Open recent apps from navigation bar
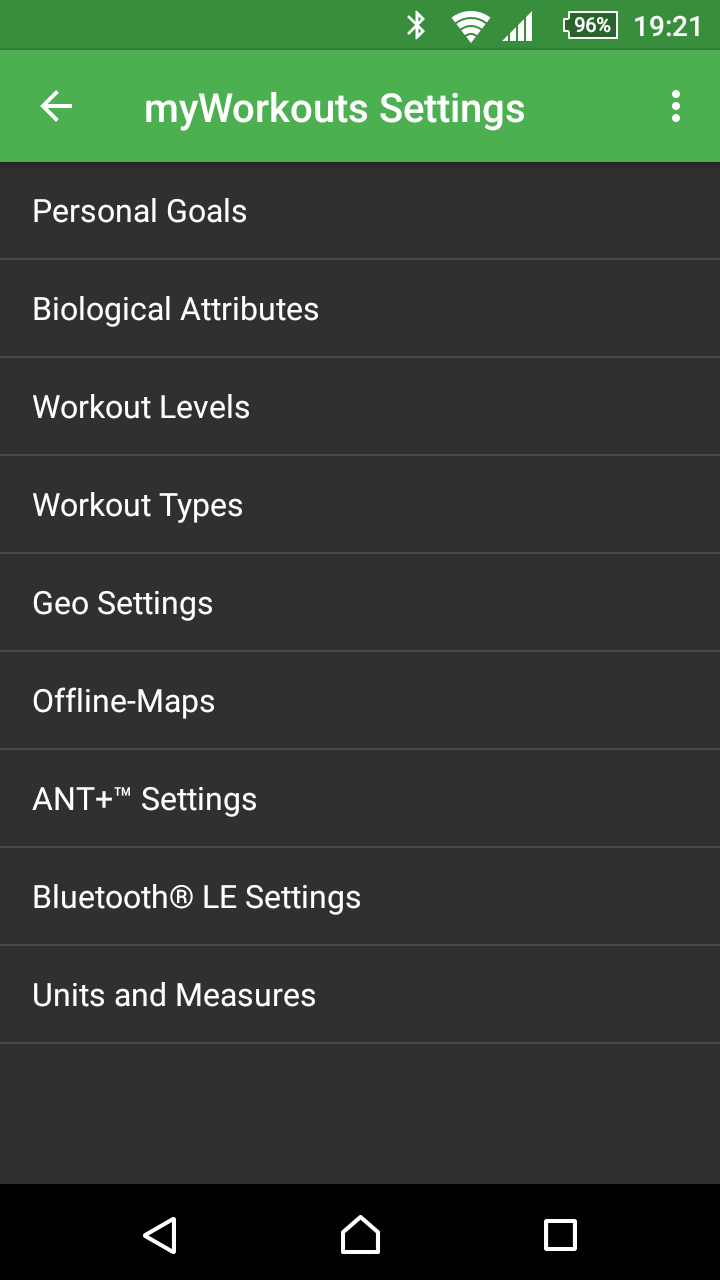Viewport: 720px width, 1280px height. (560, 1235)
